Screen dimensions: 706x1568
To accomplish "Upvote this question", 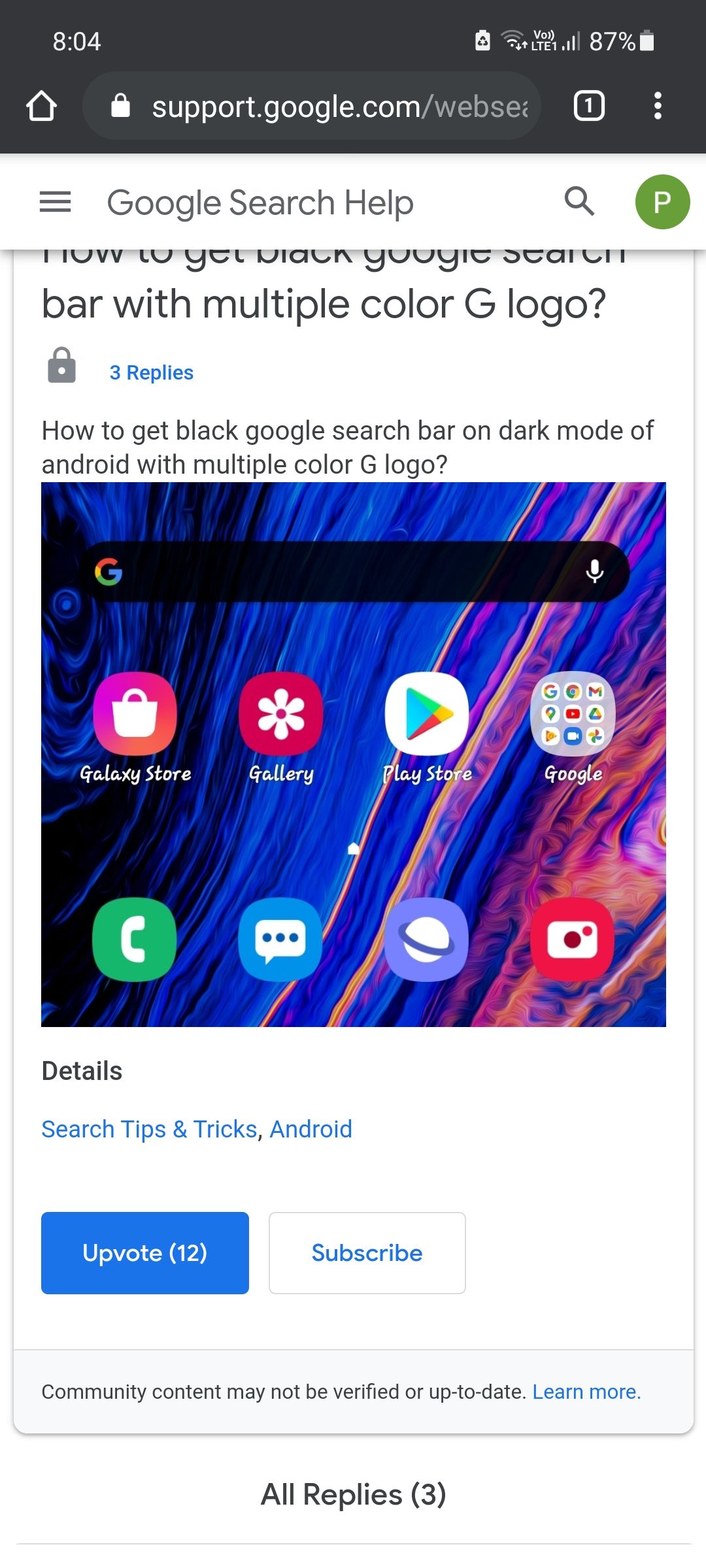I will (x=144, y=1252).
